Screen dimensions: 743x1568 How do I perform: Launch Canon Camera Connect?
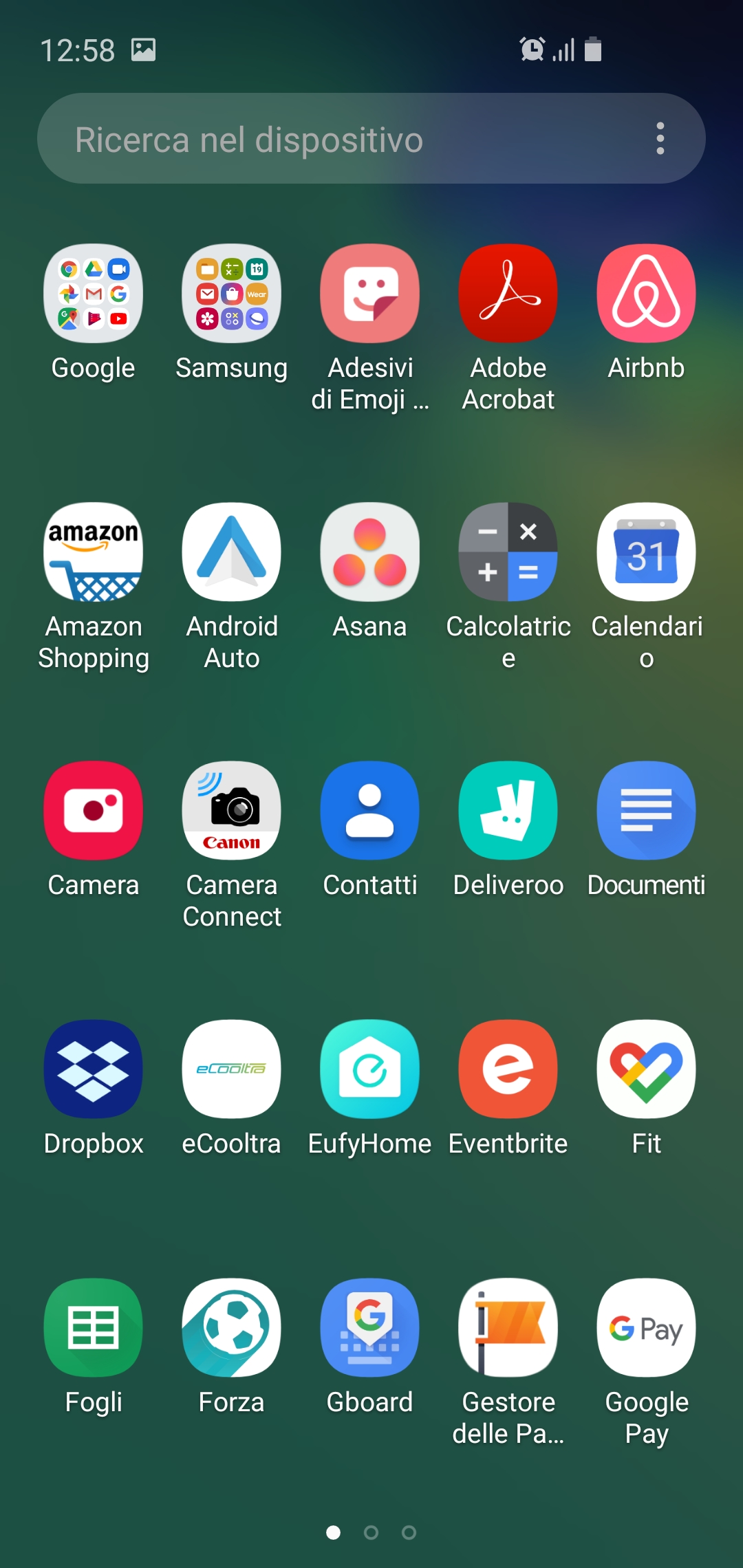pyautogui.click(x=232, y=811)
